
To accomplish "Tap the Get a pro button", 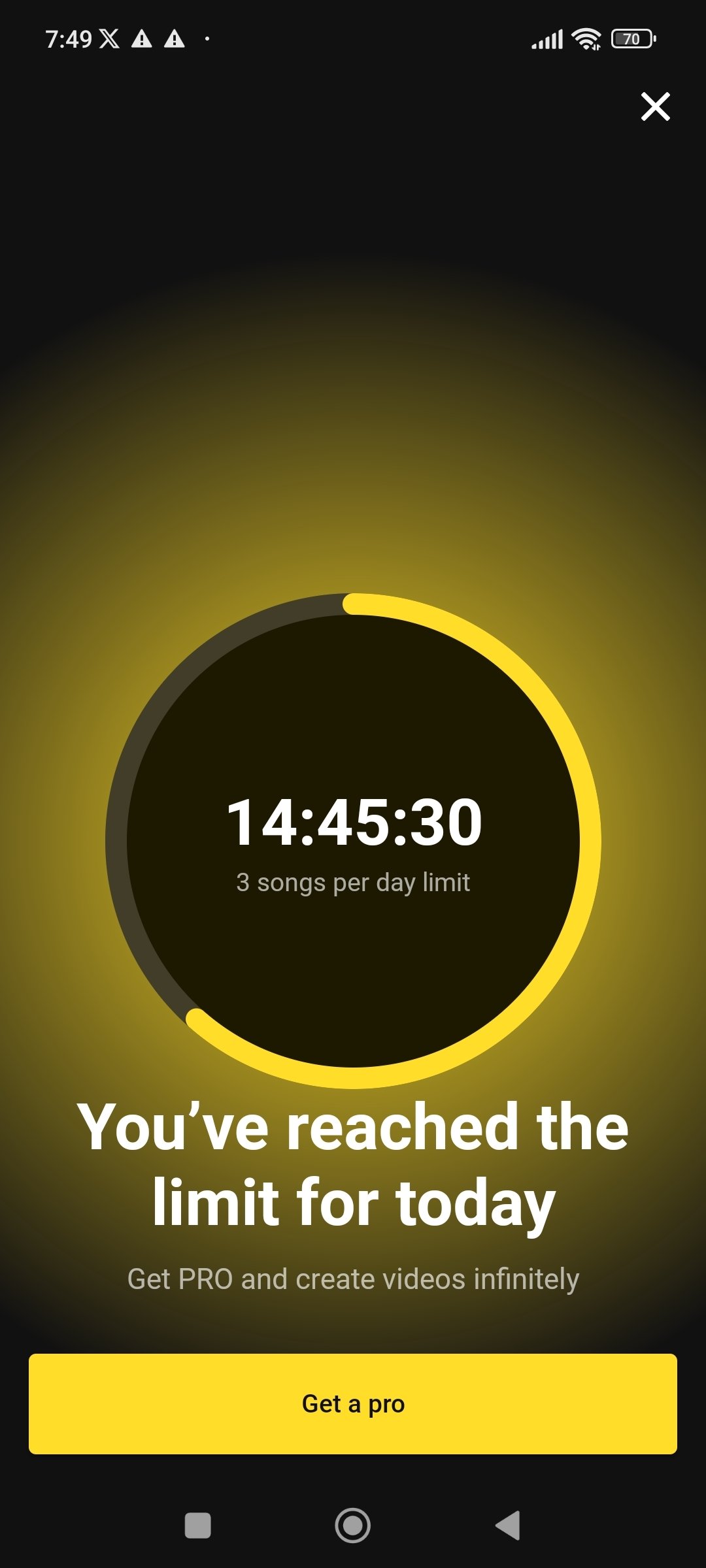I will [x=353, y=1403].
